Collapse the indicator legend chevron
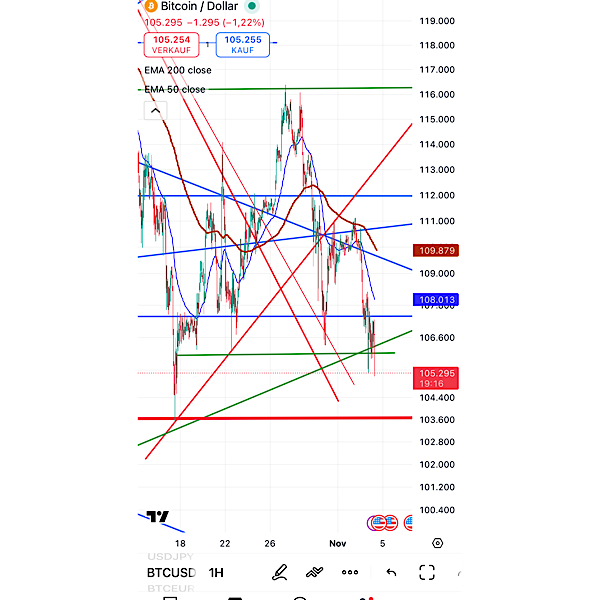This screenshot has width=600, height=600. (x=155, y=111)
